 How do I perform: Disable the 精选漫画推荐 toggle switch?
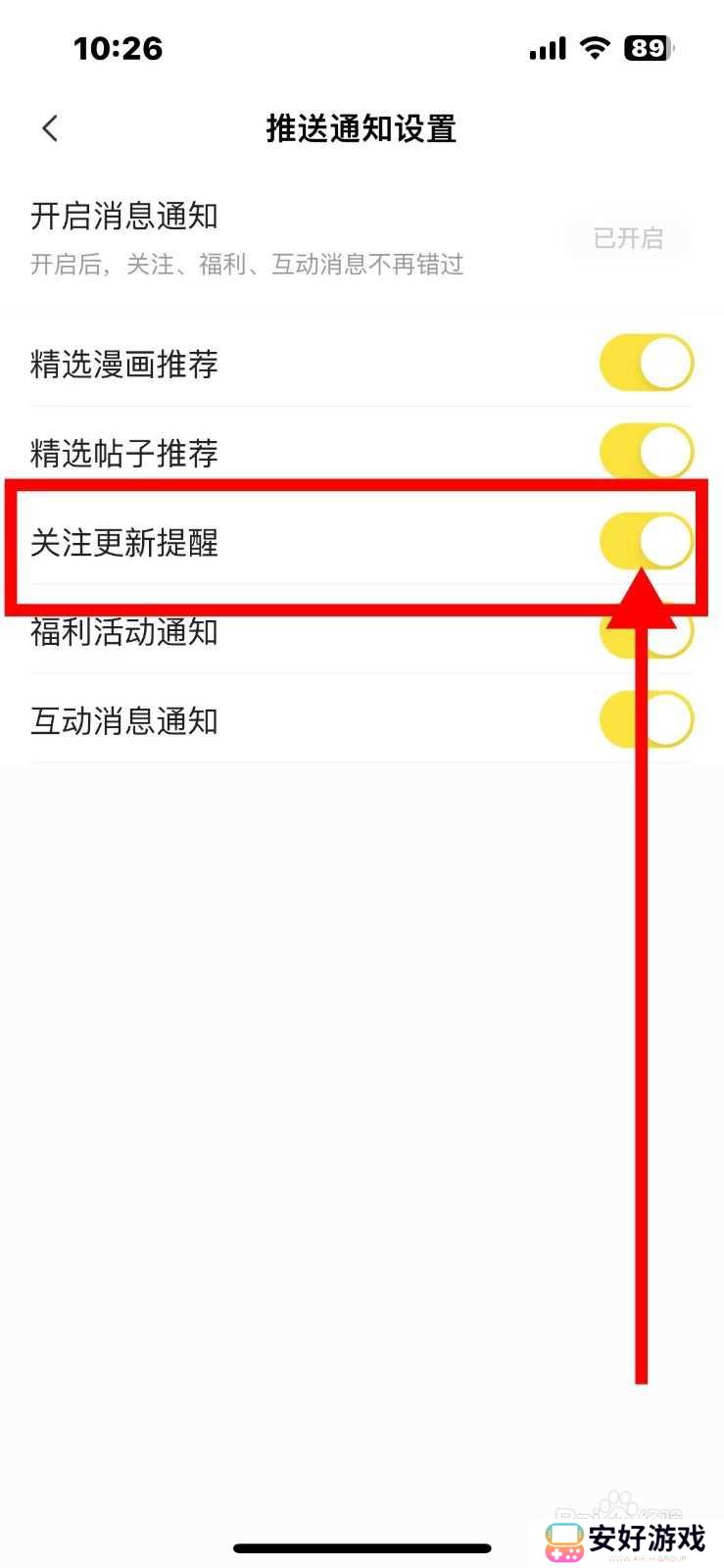click(647, 363)
